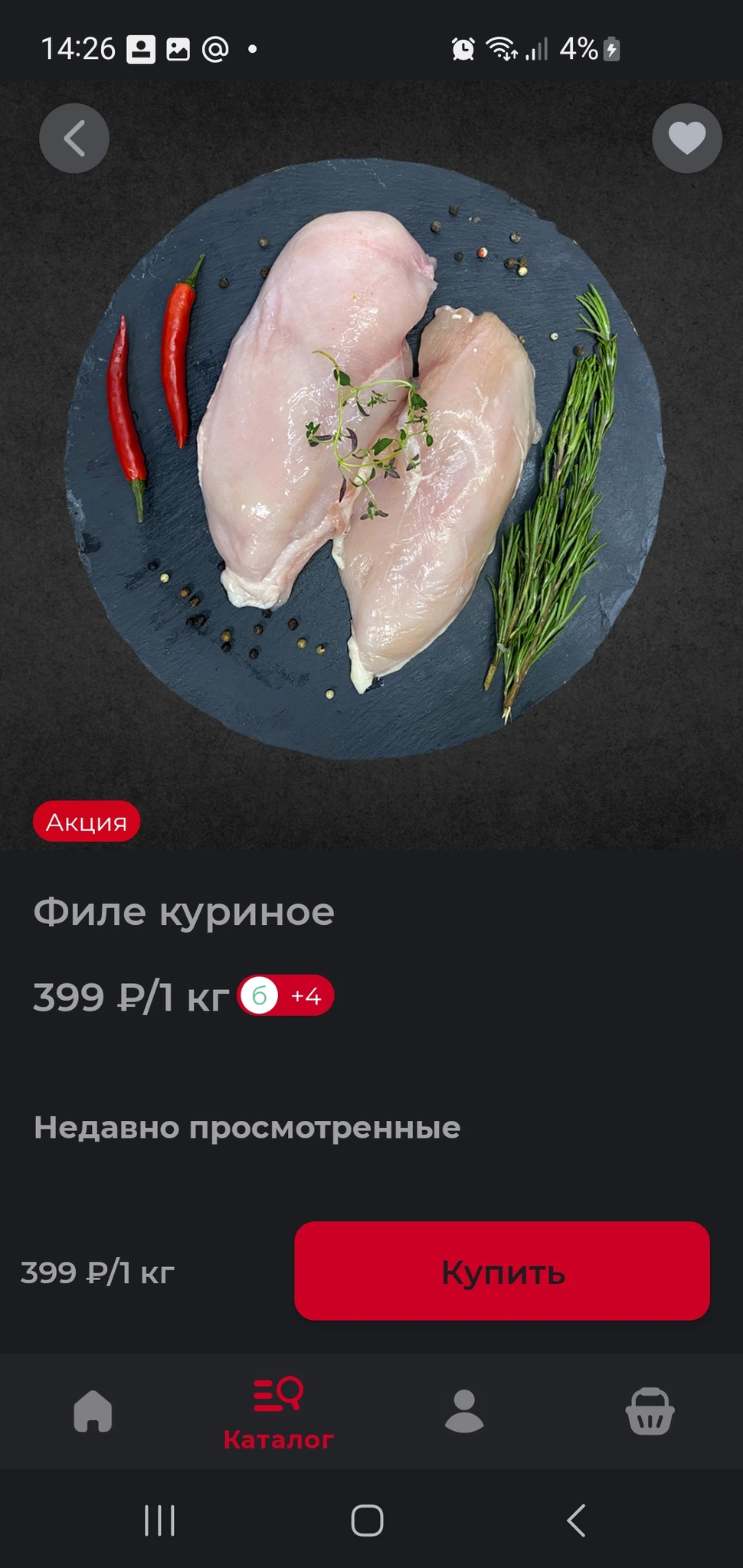Open the system recent apps
The width and height of the screenshot is (743, 1568).
159,1521
